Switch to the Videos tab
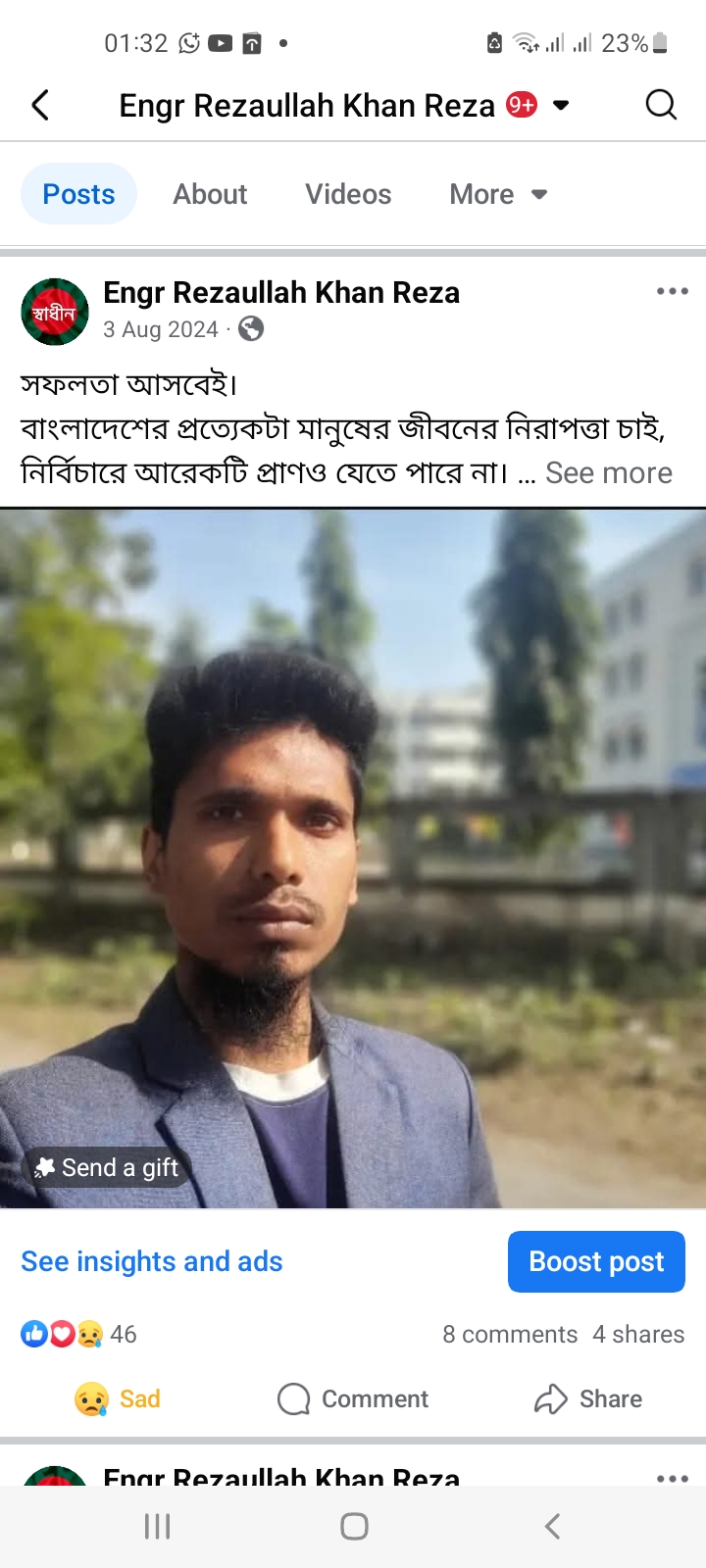Screen dimensions: 706x1568 point(348,194)
